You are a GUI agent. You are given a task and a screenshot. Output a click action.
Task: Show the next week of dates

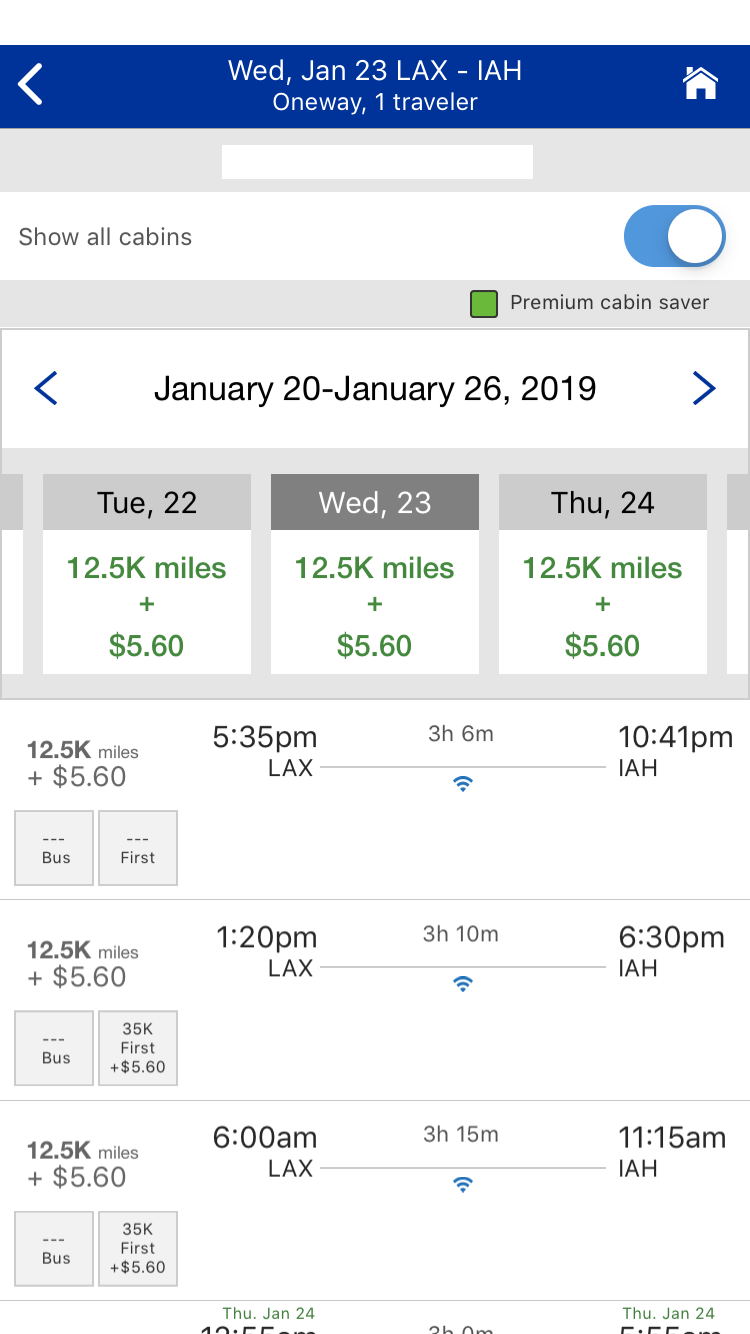pyautogui.click(x=704, y=388)
